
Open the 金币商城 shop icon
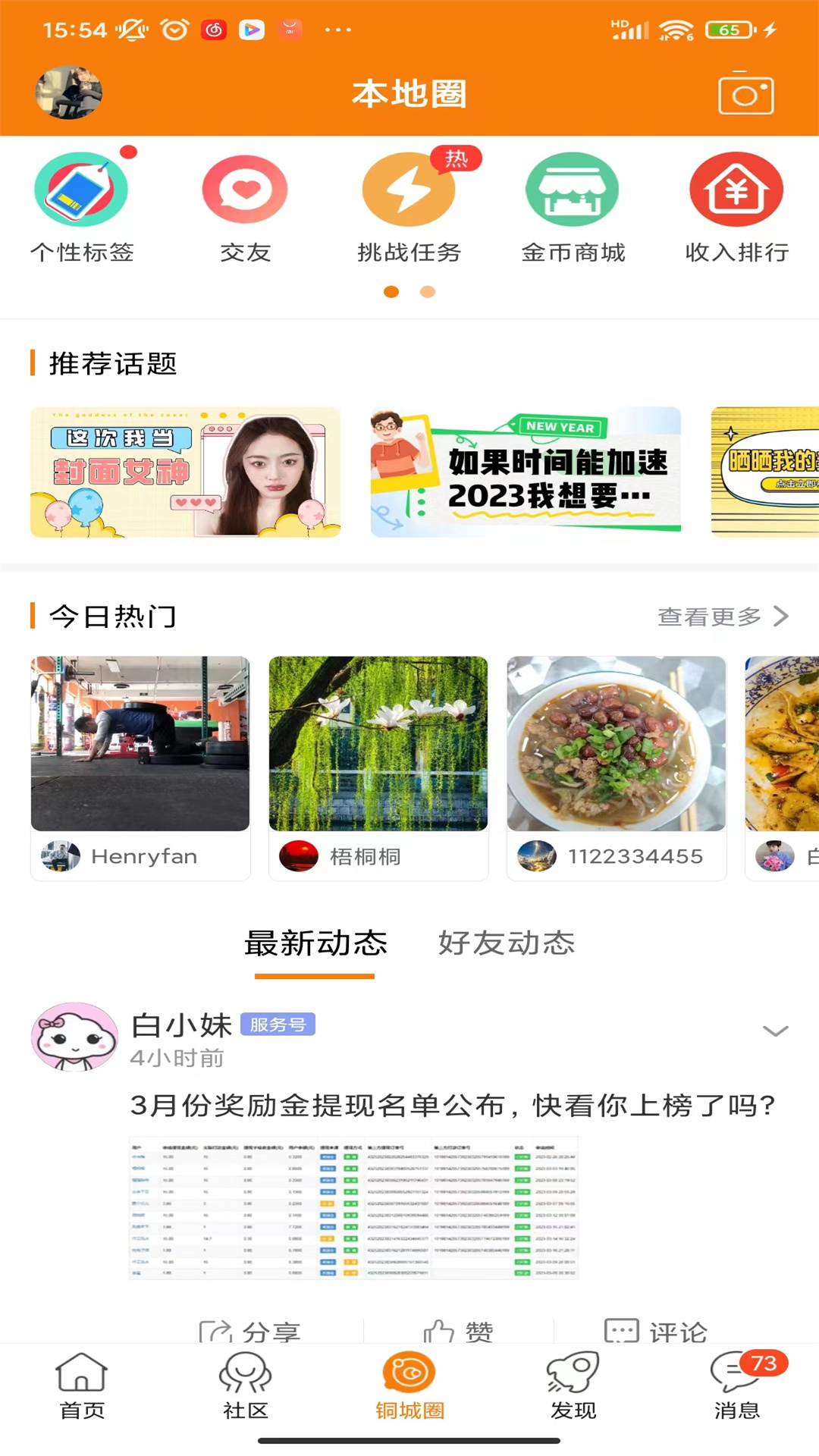tap(573, 190)
